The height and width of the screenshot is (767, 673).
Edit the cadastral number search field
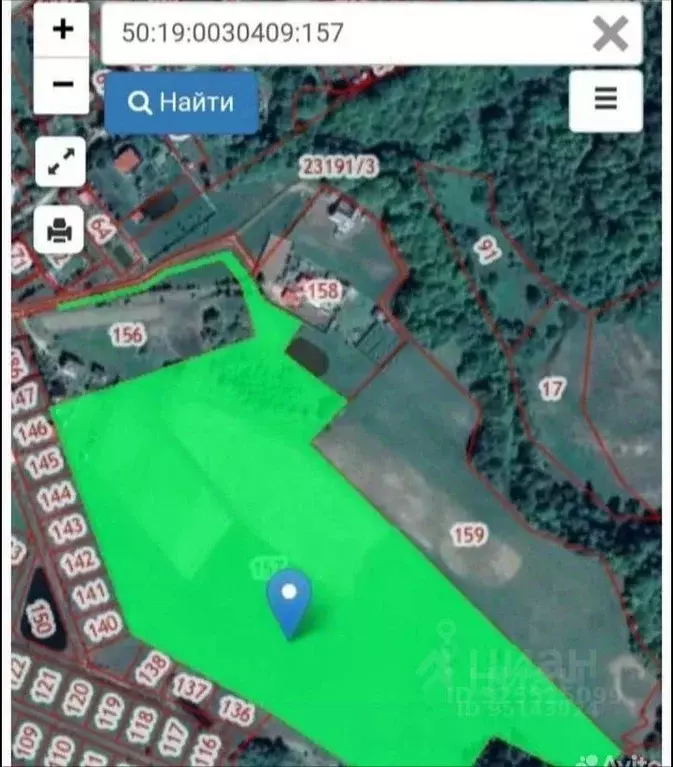click(340, 33)
